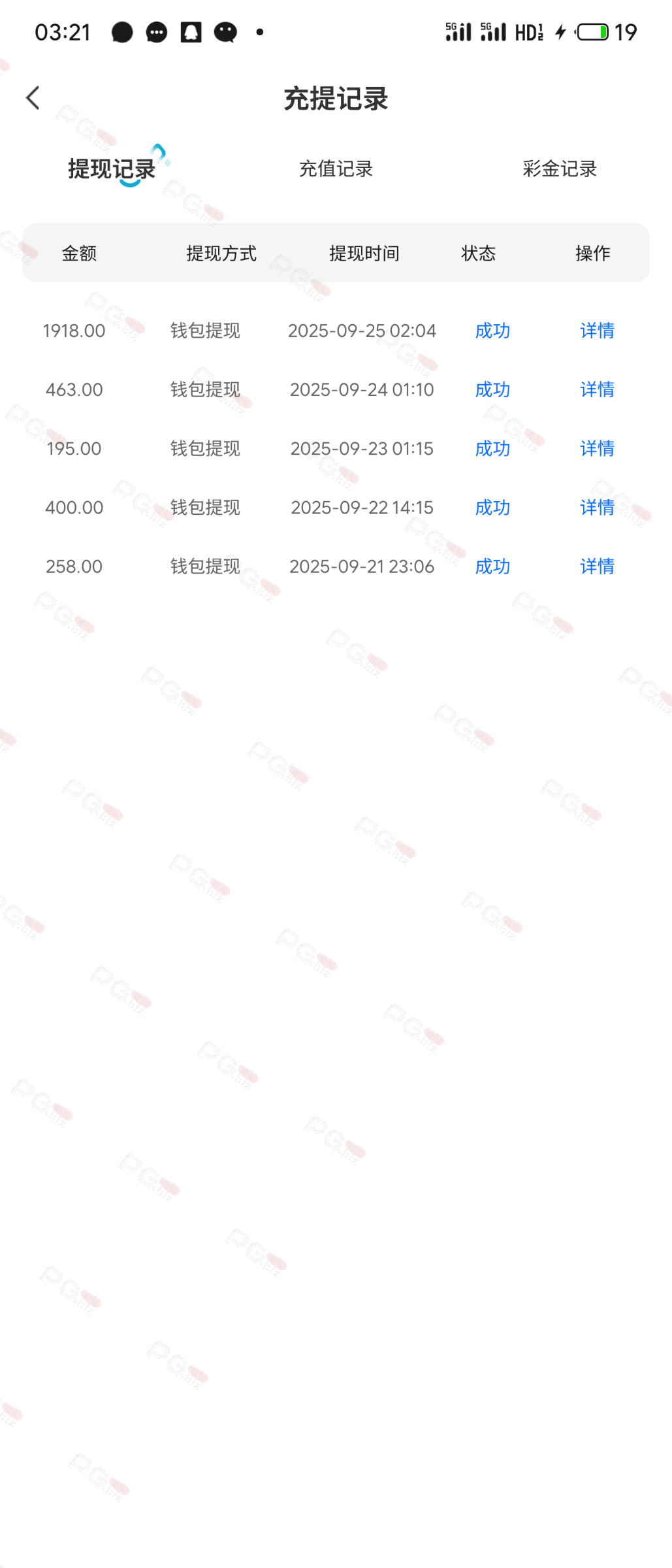This screenshot has width=672, height=1568.
Task: Go back from 充提记录 page
Action: tap(33, 98)
